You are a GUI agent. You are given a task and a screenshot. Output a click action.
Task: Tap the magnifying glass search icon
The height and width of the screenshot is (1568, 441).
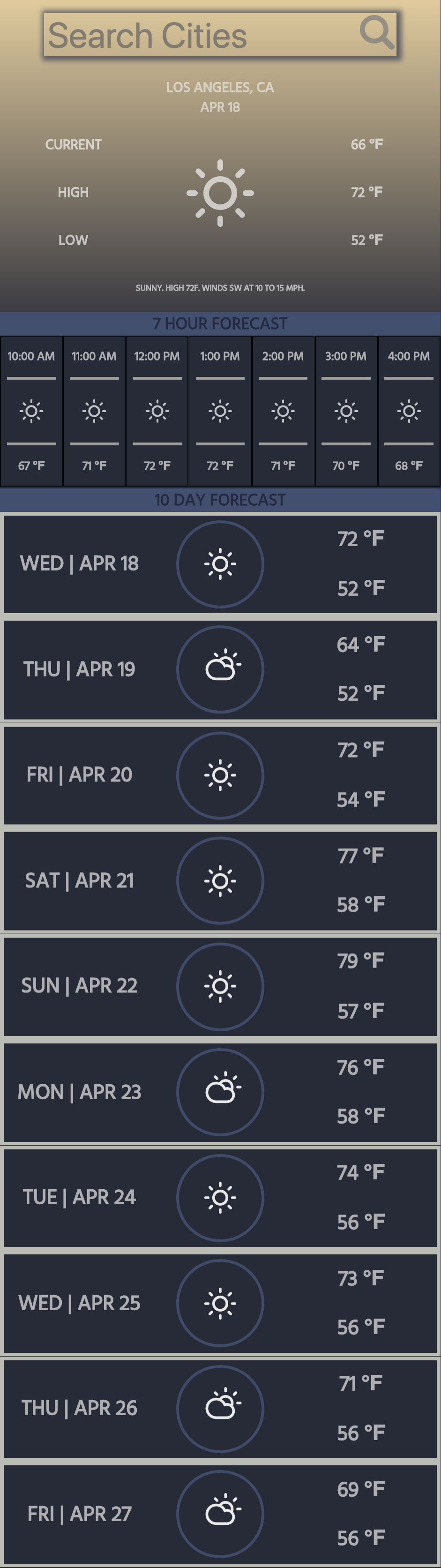click(376, 32)
